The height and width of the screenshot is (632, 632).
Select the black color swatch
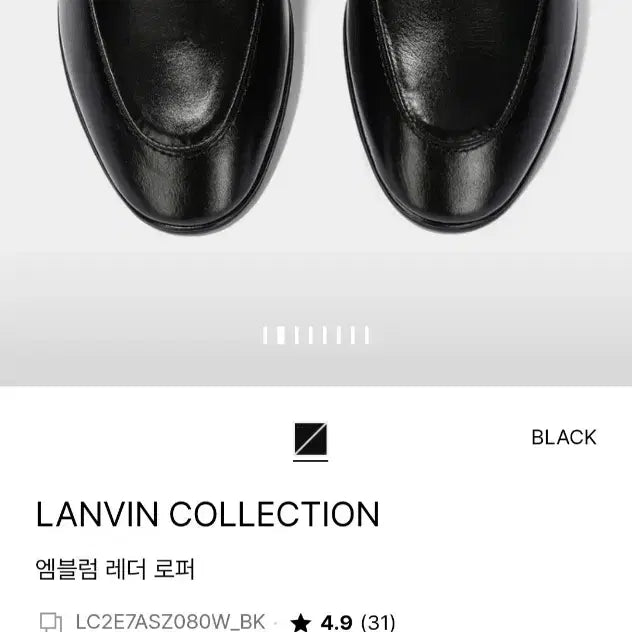point(311,440)
